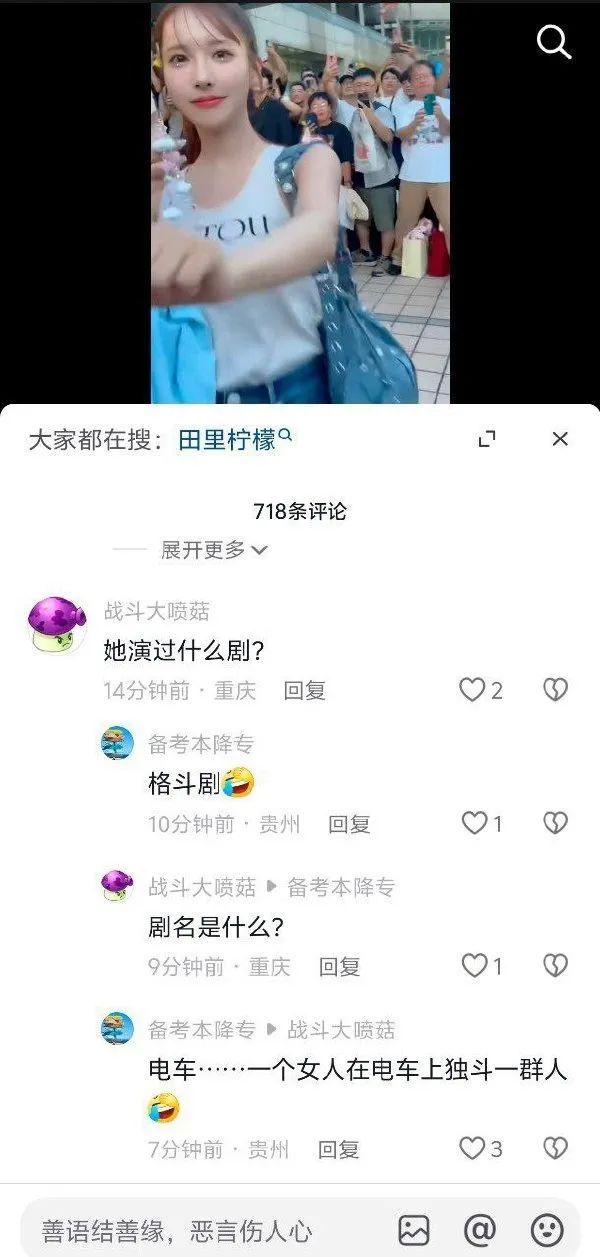Reply to the comment 她演过什么剧?
The image size is (600, 1257).
pyautogui.click(x=304, y=691)
